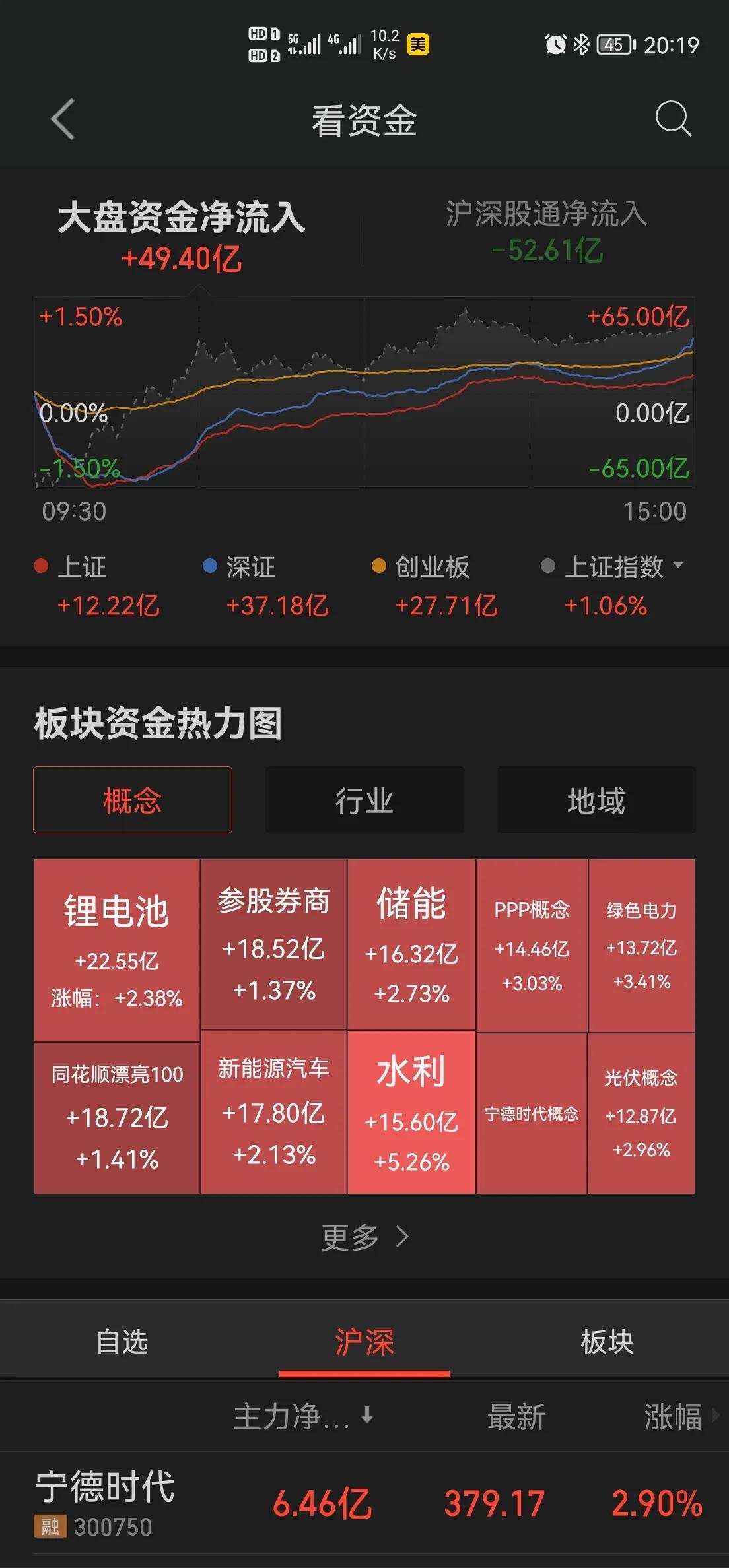Open the 绿色电力 sector tile
This screenshot has width=729, height=1568.
(641, 946)
